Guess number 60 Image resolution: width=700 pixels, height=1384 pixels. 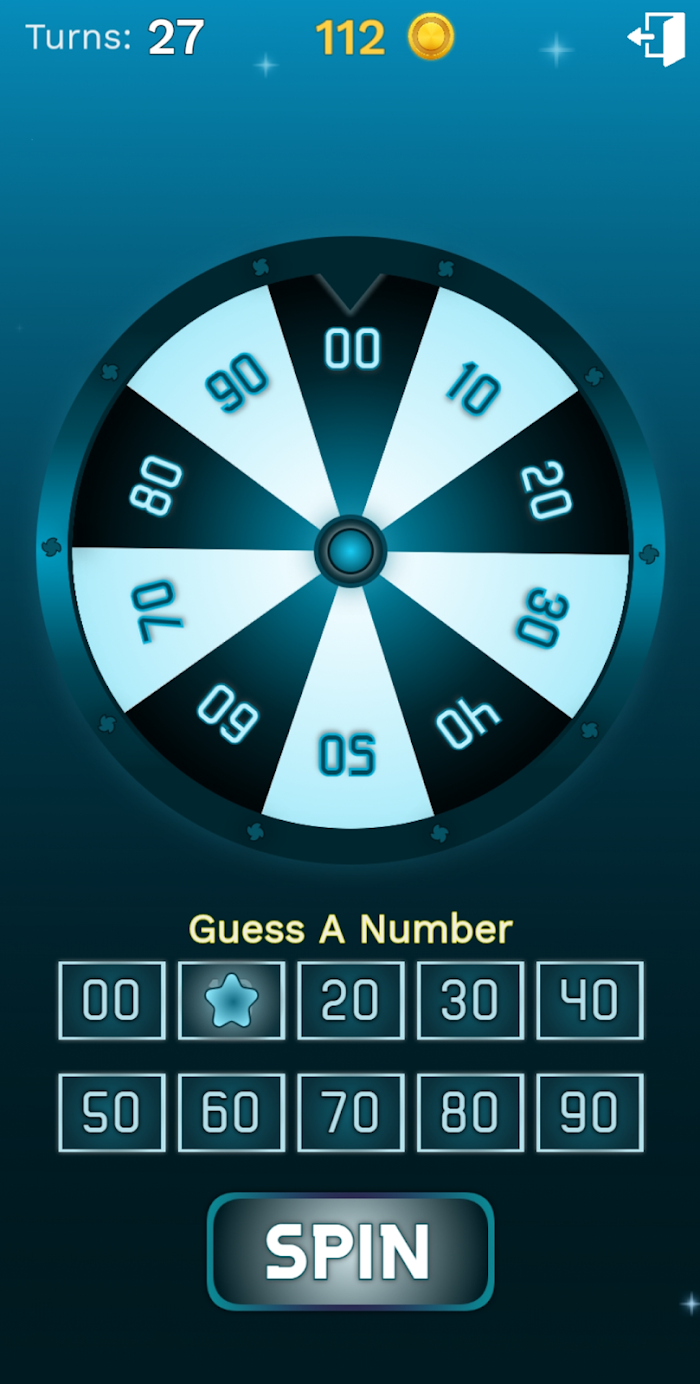(x=231, y=1113)
